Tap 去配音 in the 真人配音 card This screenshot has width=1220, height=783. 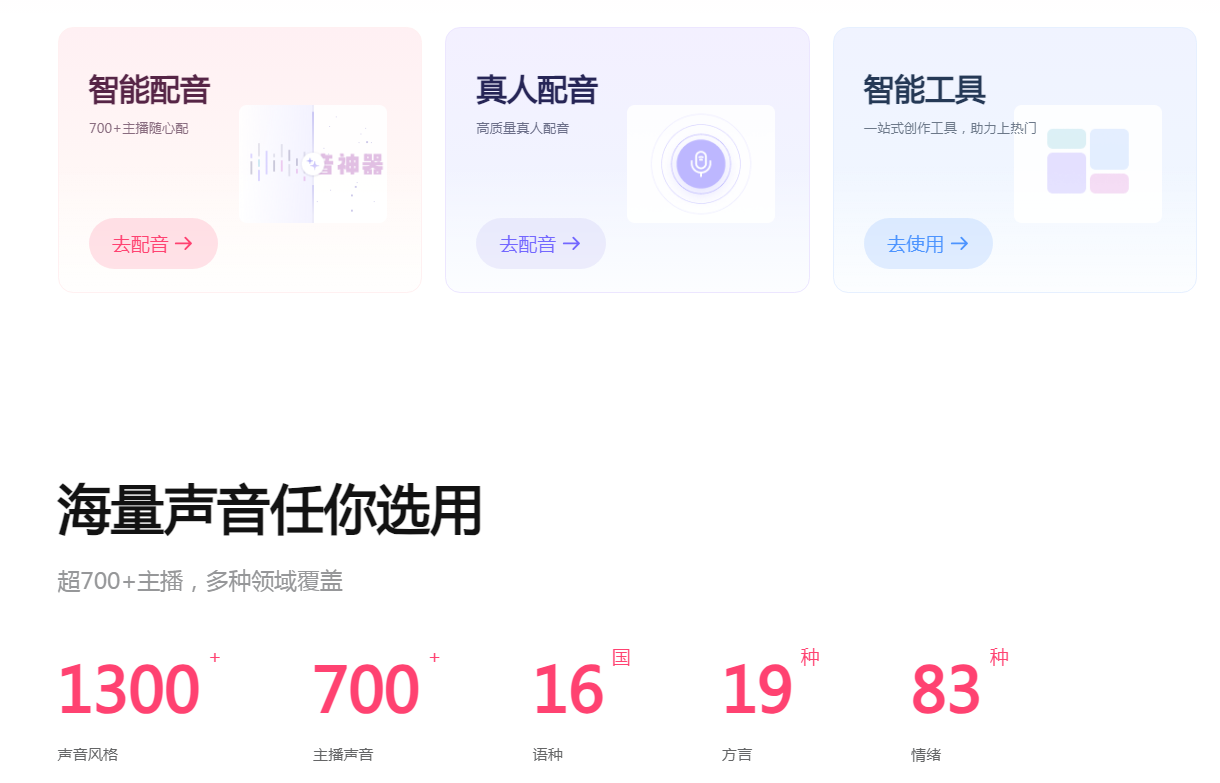pos(540,244)
